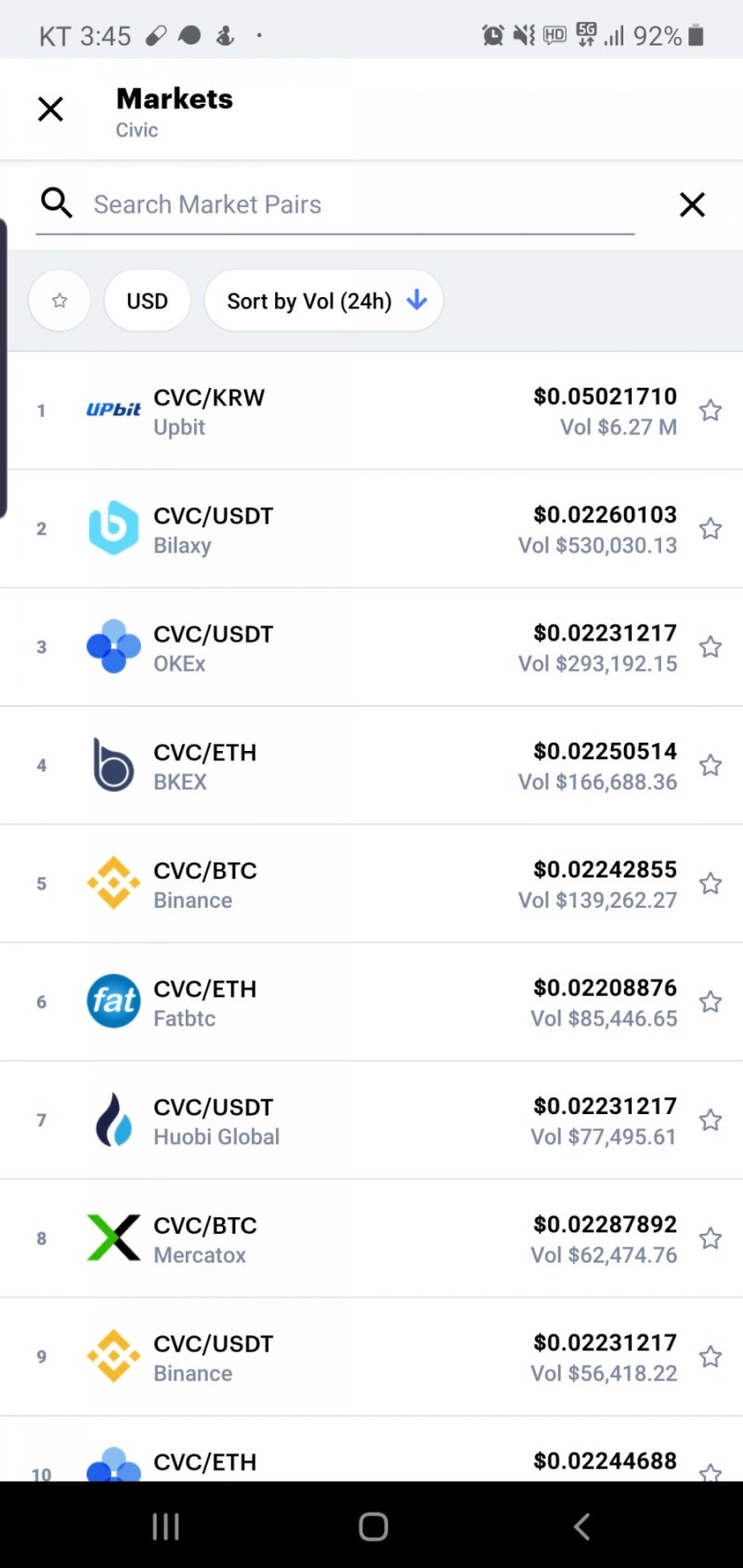Open Huobi Global via its logo
The width and height of the screenshot is (743, 1568).
(112, 1120)
